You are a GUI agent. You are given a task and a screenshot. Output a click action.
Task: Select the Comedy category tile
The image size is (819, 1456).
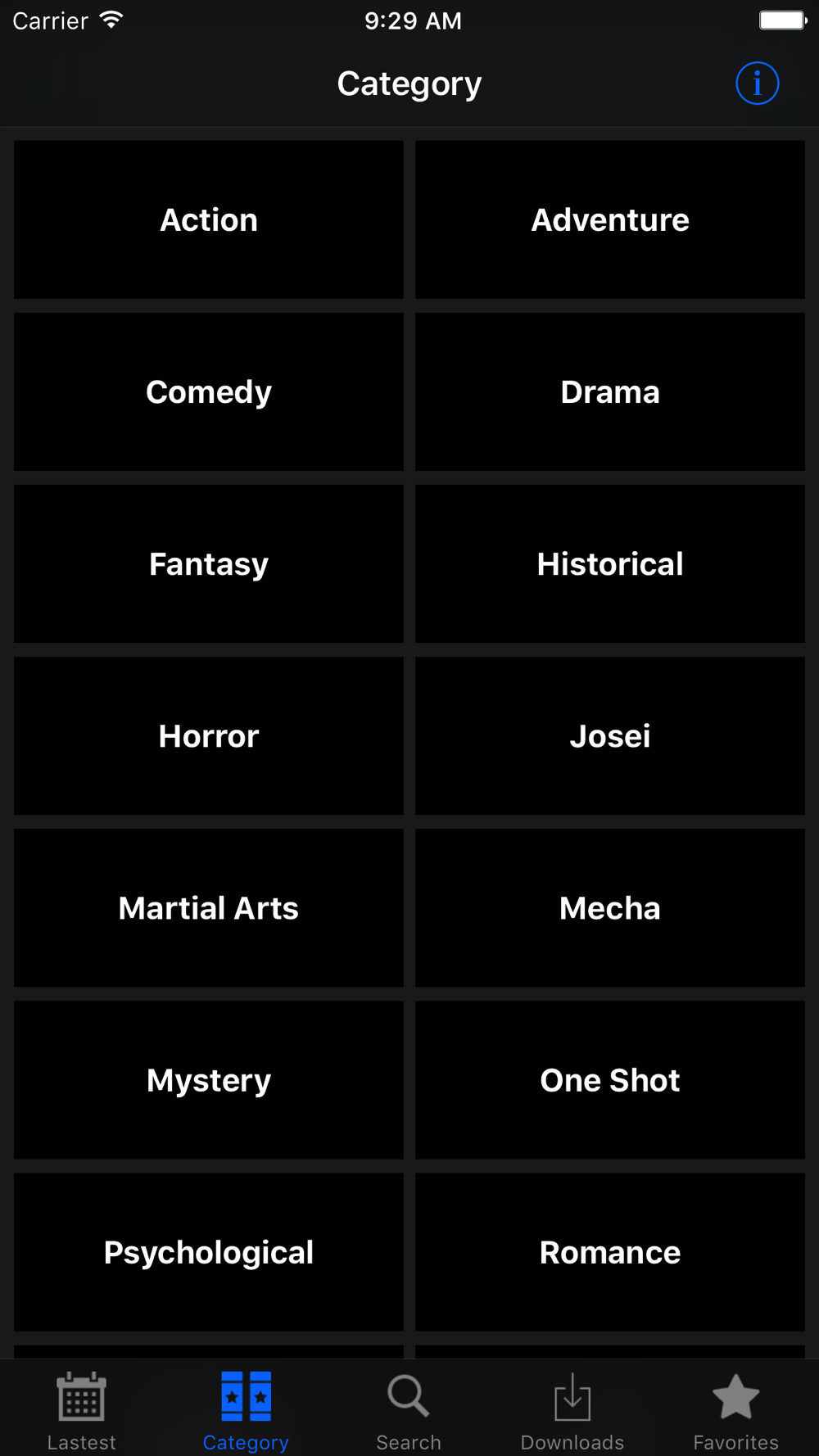[209, 391]
